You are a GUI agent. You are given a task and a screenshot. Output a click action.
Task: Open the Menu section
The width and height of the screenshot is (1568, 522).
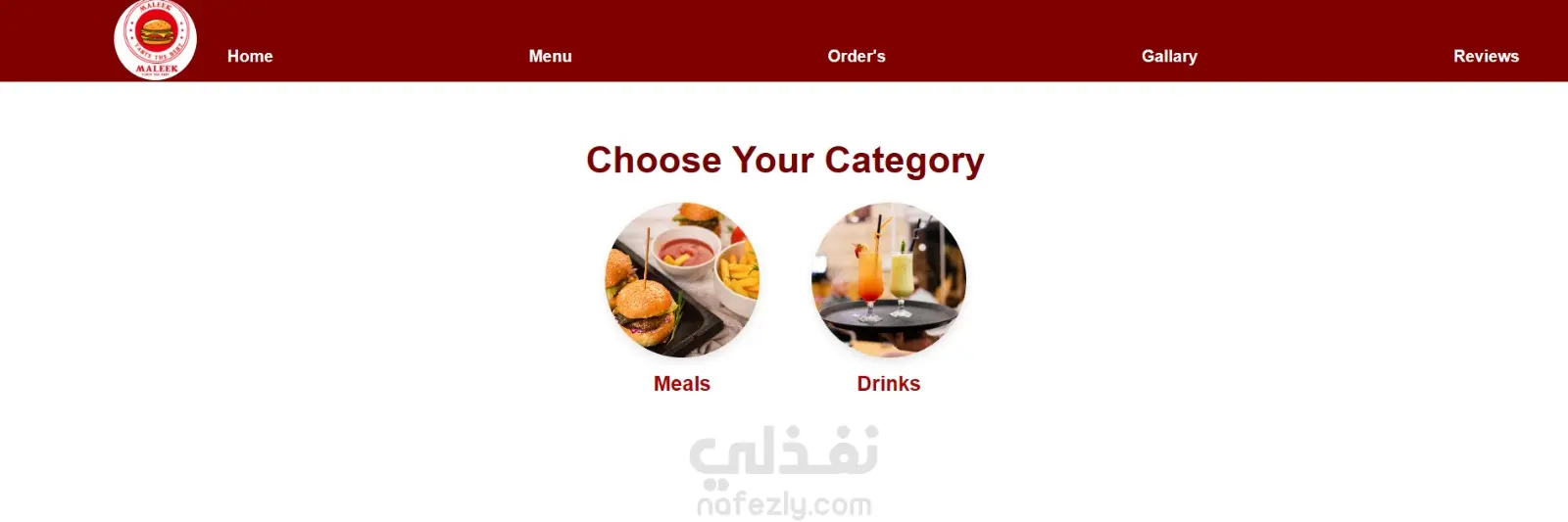pyautogui.click(x=550, y=56)
